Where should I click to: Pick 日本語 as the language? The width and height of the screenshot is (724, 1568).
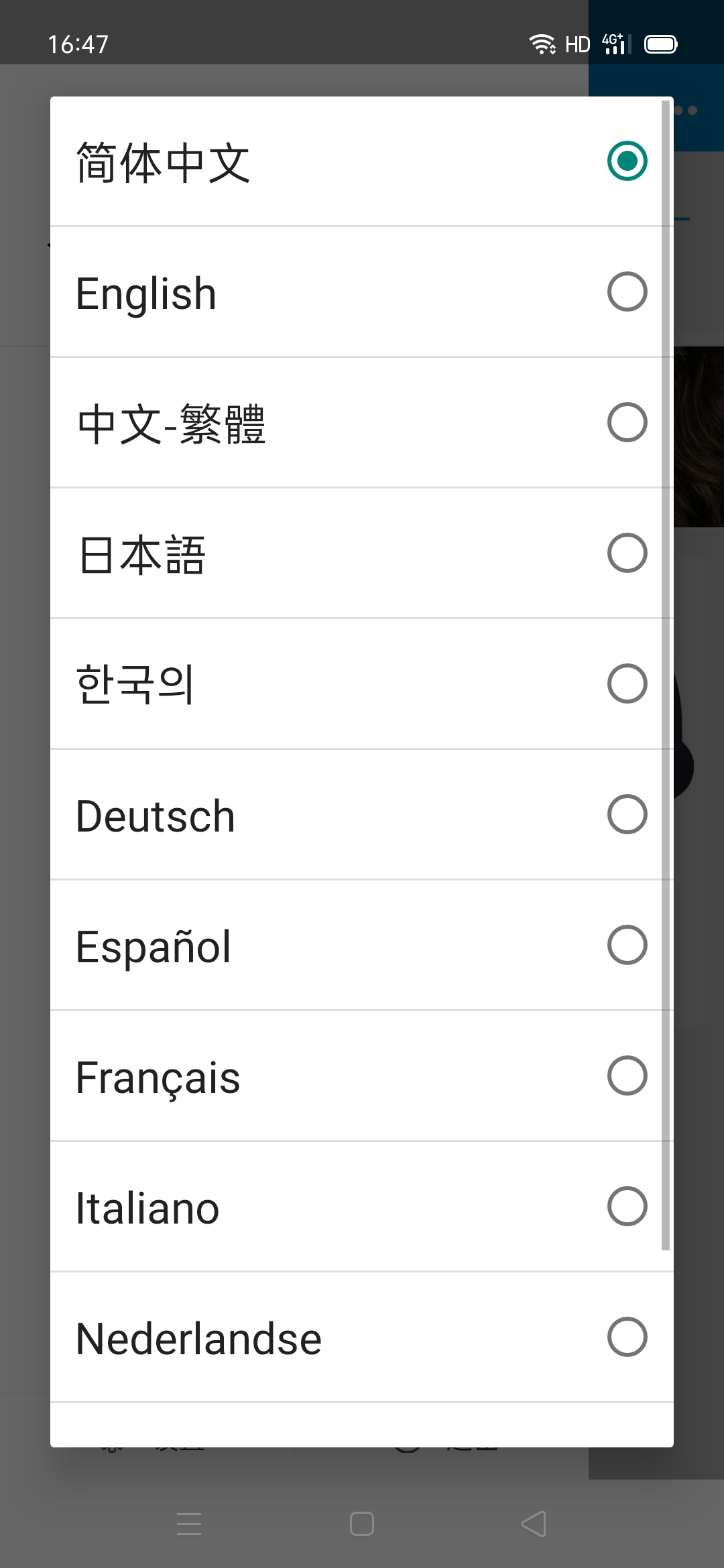click(362, 553)
